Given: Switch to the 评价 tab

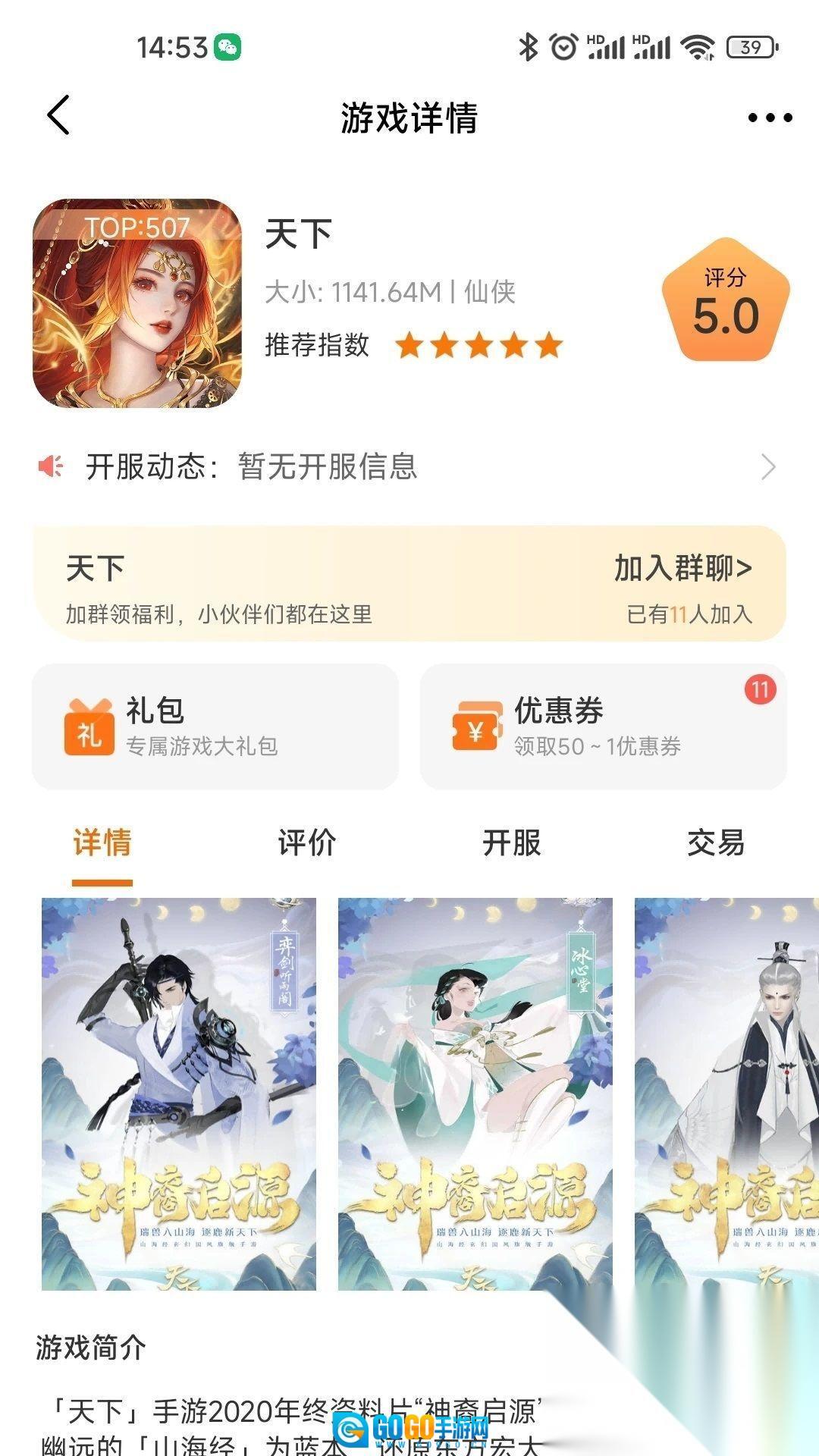Looking at the screenshot, I should coord(307,843).
